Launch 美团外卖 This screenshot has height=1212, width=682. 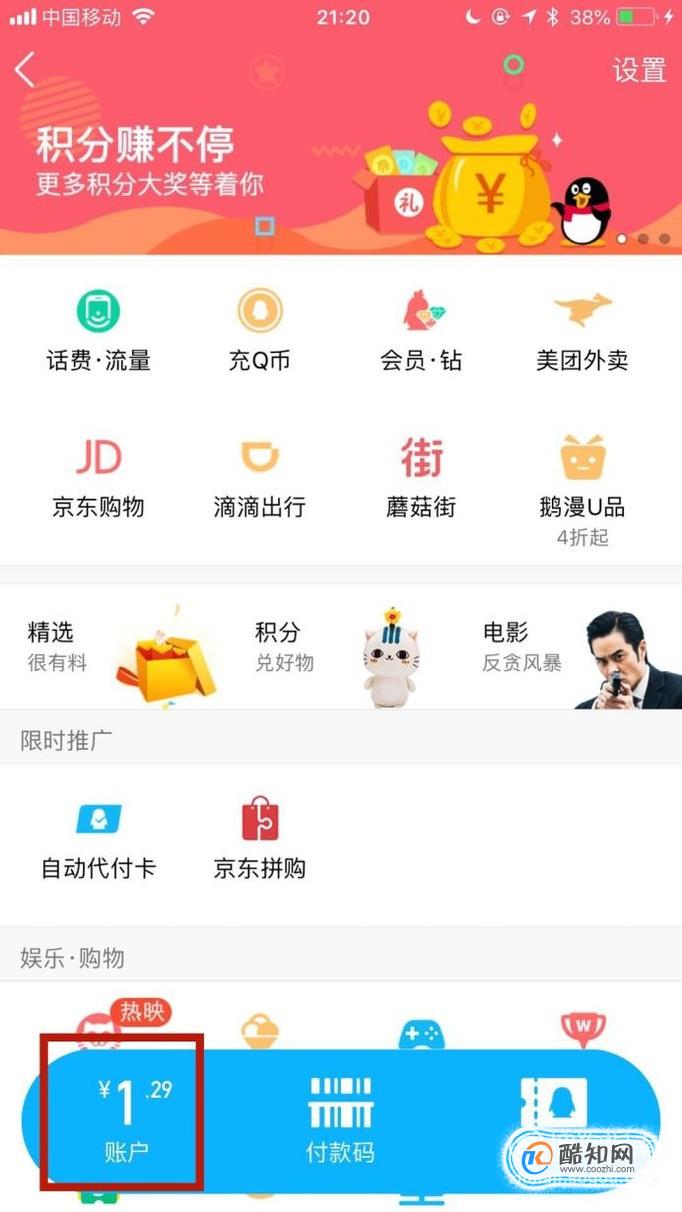point(582,331)
